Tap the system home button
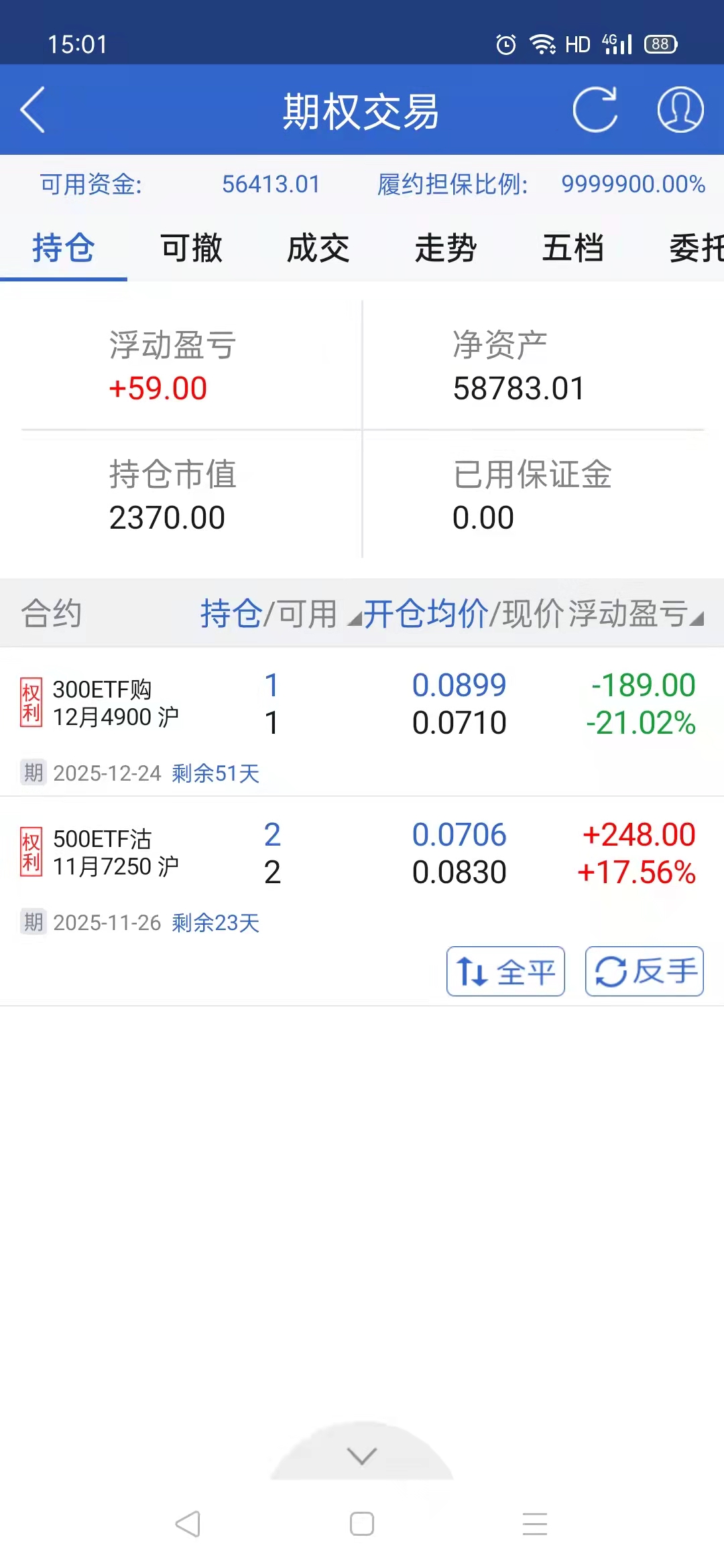This screenshot has height=1568, width=724. tap(362, 1524)
